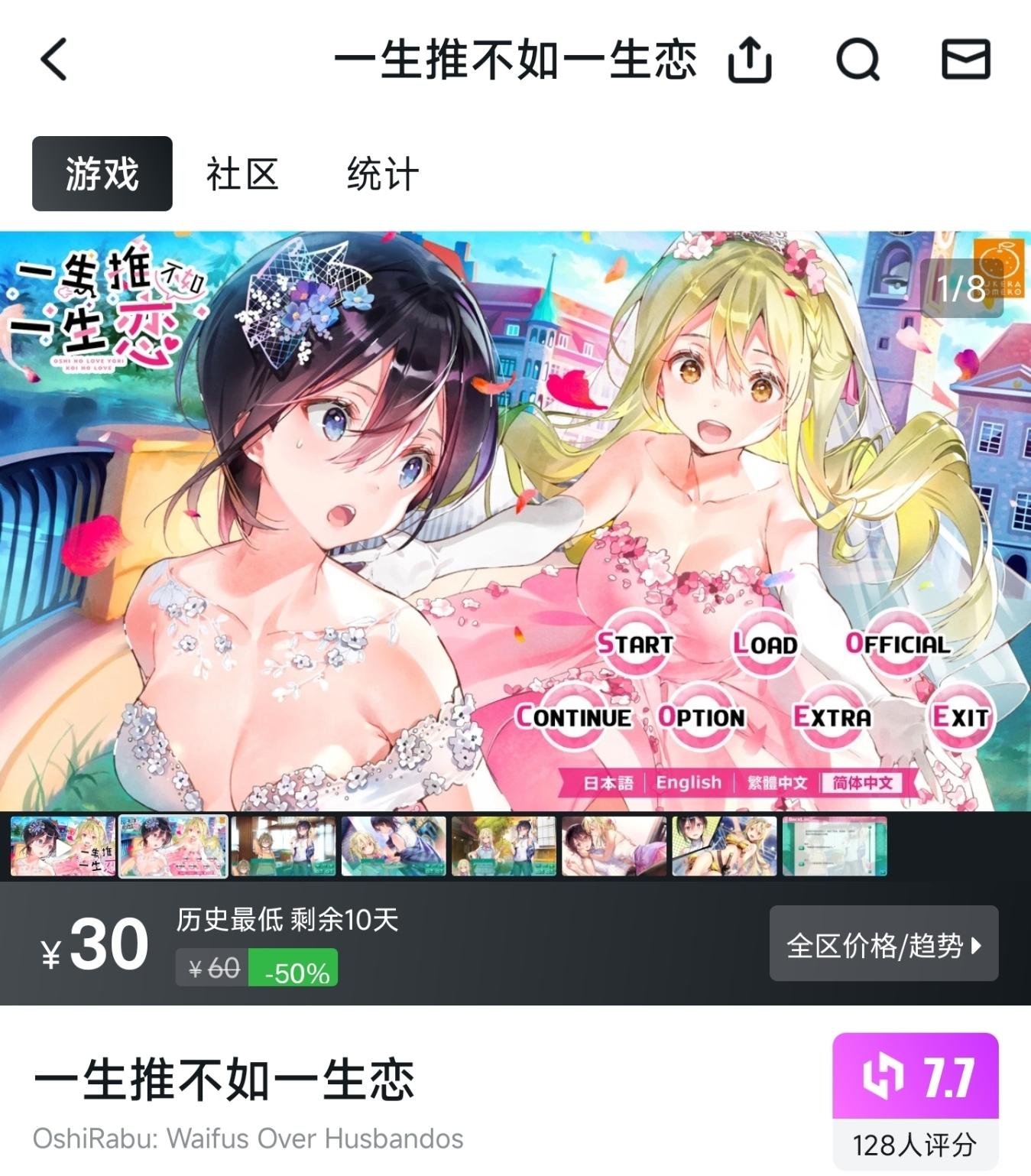The width and height of the screenshot is (1031, 1176).
Task: Select the seventh gallery thumbnail
Action: click(724, 846)
